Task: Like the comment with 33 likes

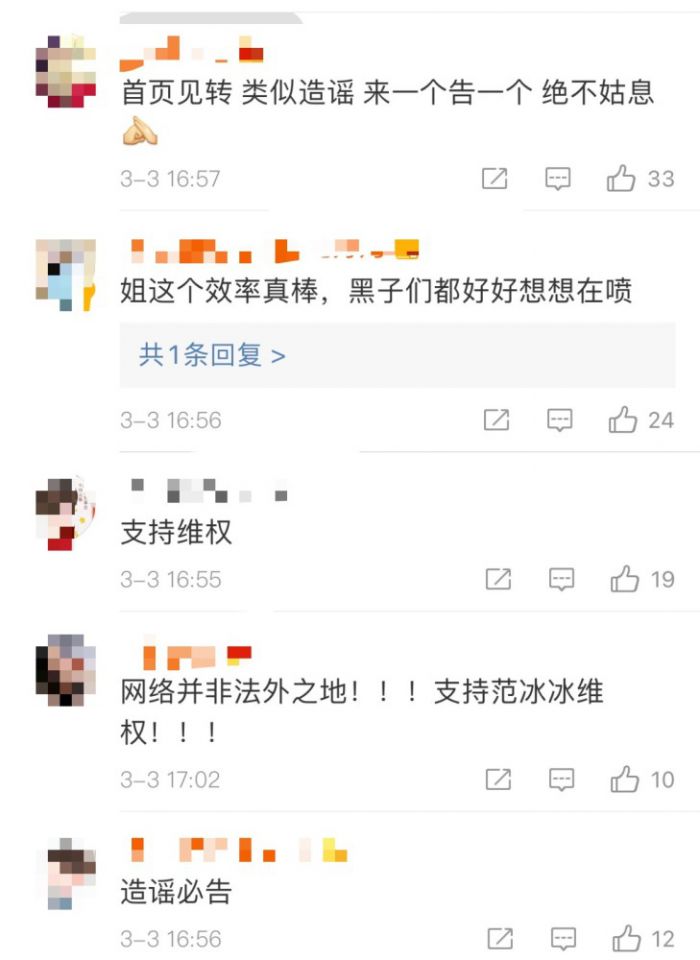Action: click(x=622, y=179)
